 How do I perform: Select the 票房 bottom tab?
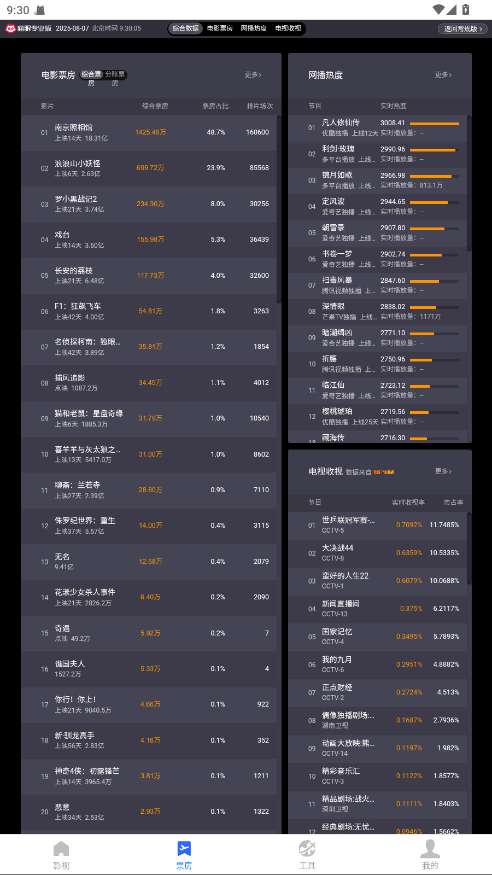point(184,855)
